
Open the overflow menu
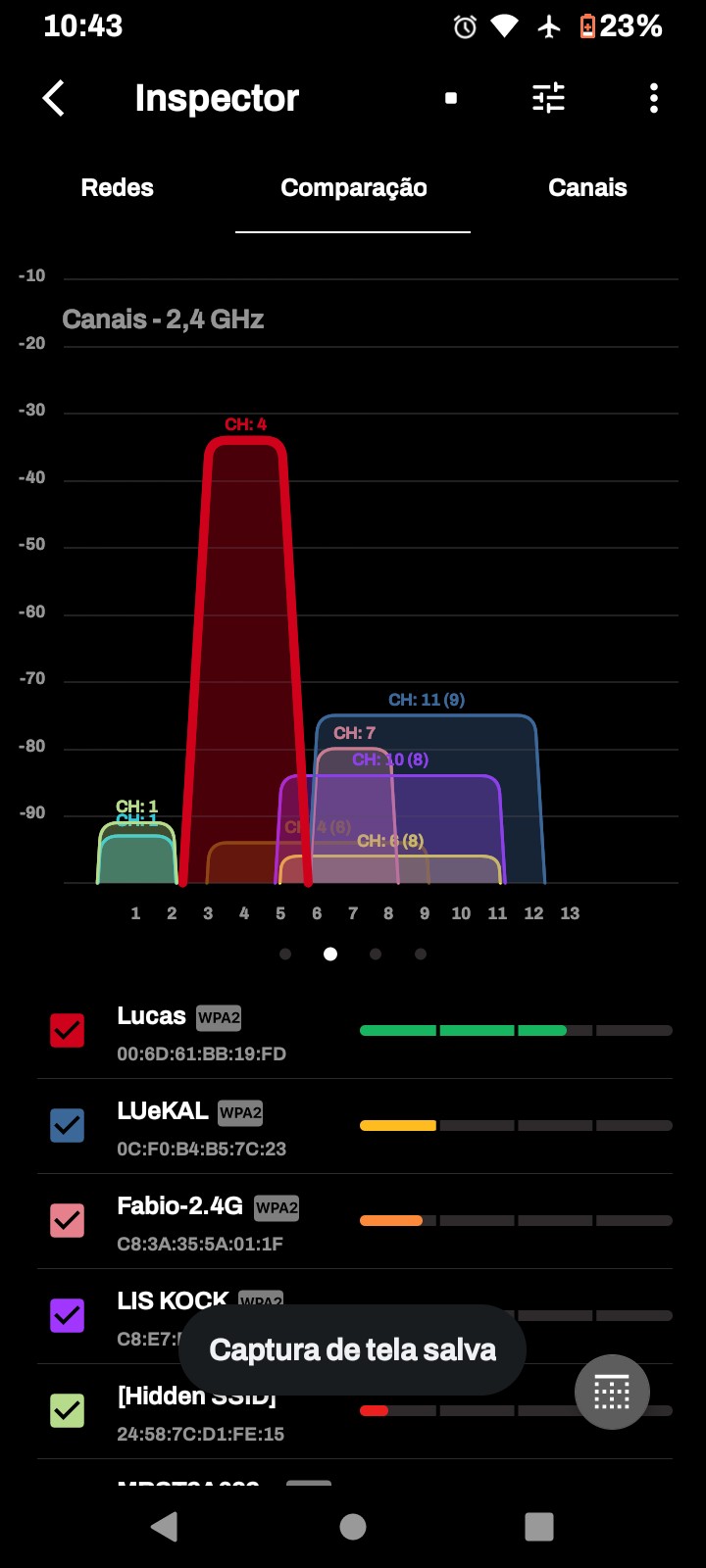(x=654, y=99)
